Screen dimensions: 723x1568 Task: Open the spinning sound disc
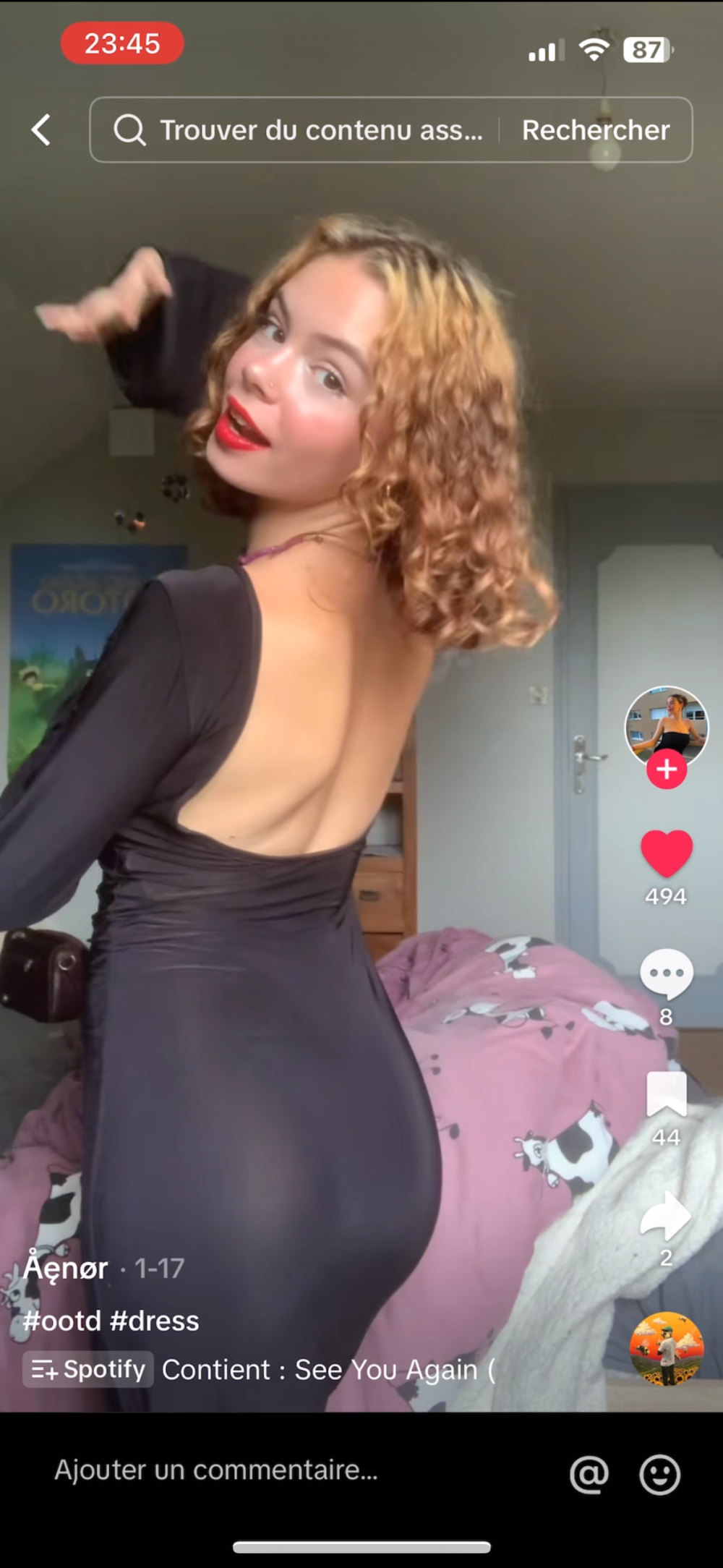click(667, 1348)
